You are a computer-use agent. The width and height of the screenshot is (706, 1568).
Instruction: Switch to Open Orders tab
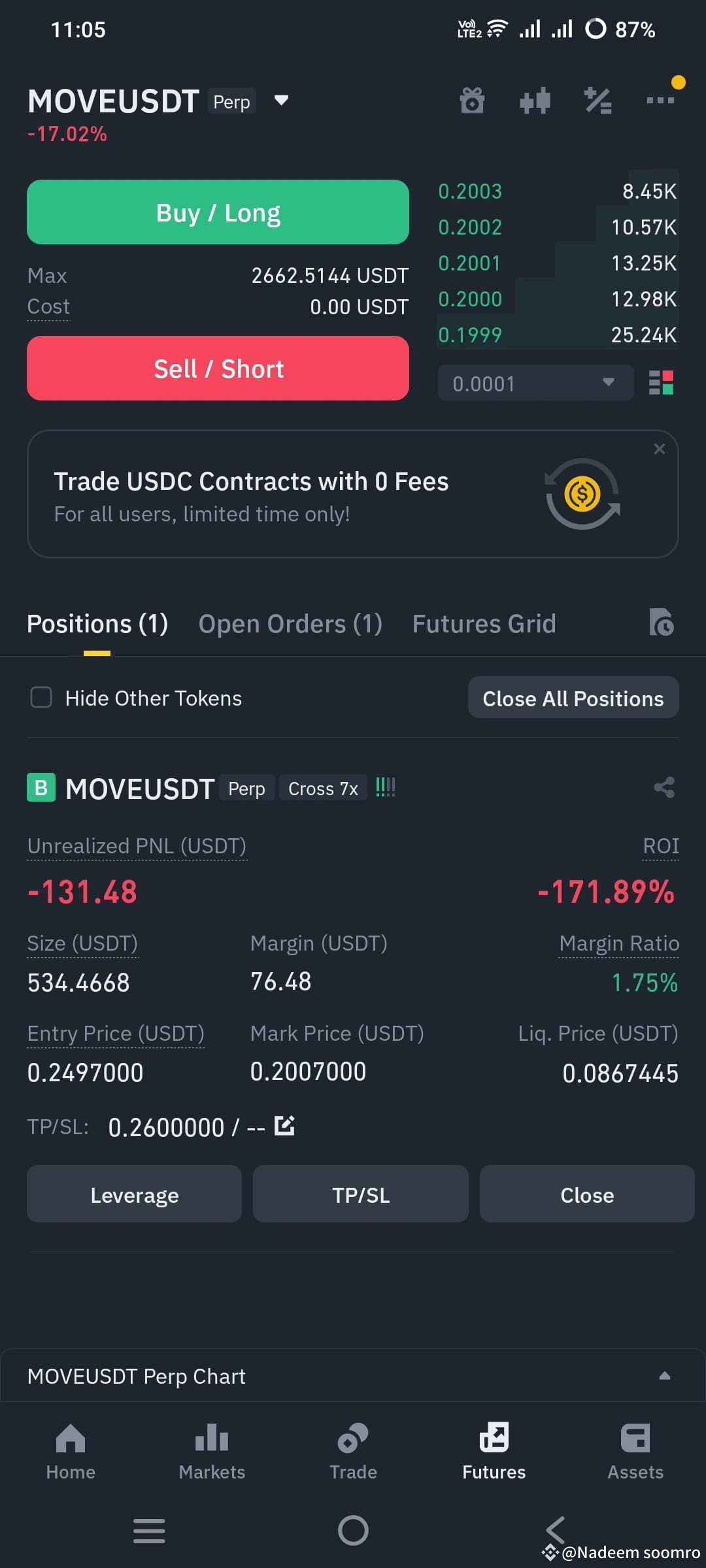[x=290, y=624]
